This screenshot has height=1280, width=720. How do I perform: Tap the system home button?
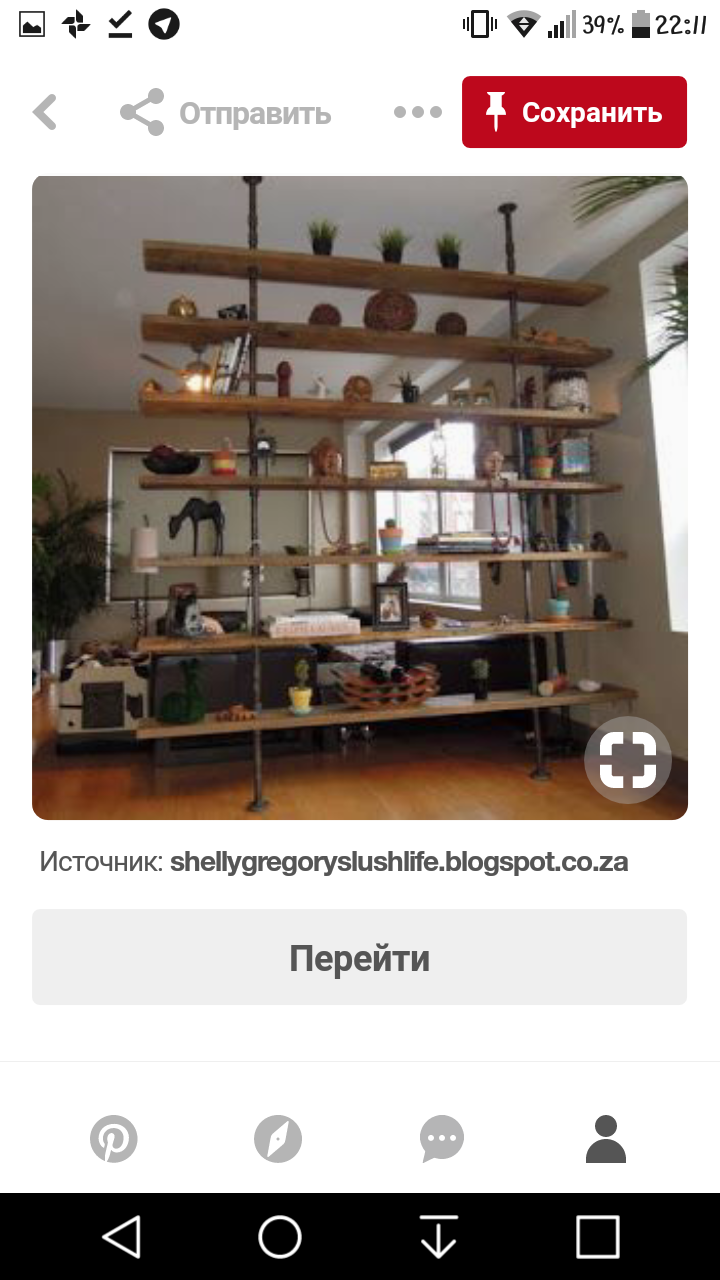pyautogui.click(x=280, y=1237)
